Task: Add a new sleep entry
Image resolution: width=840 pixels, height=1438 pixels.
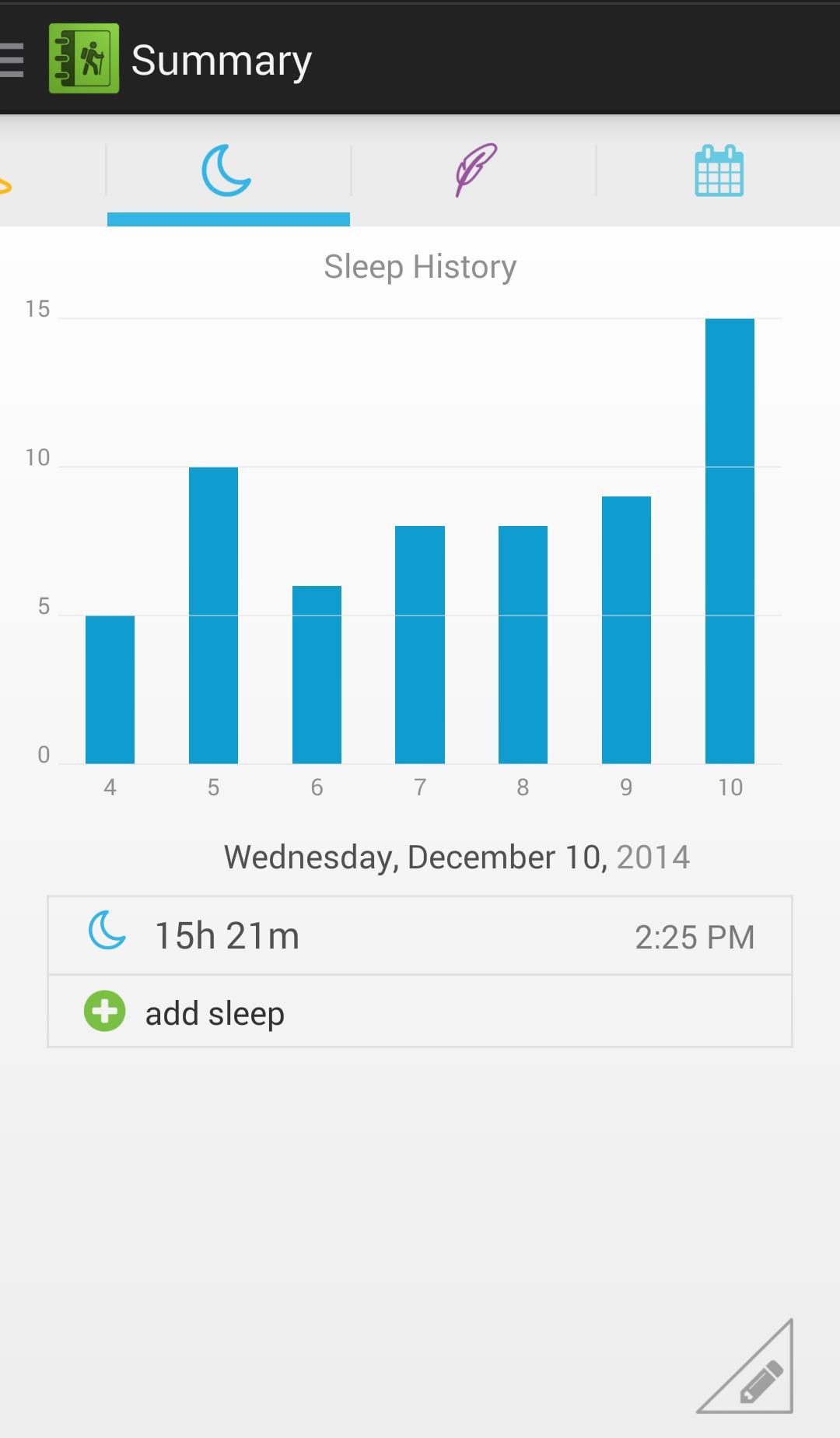Action: 420,1012
